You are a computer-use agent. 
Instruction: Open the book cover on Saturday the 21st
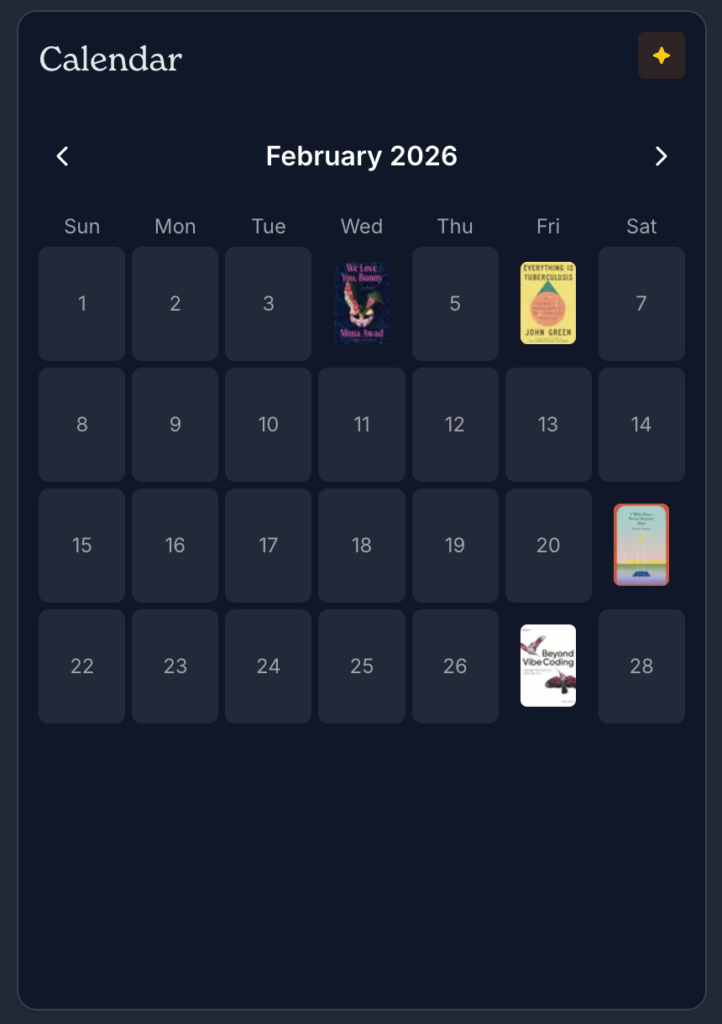[x=641, y=545]
